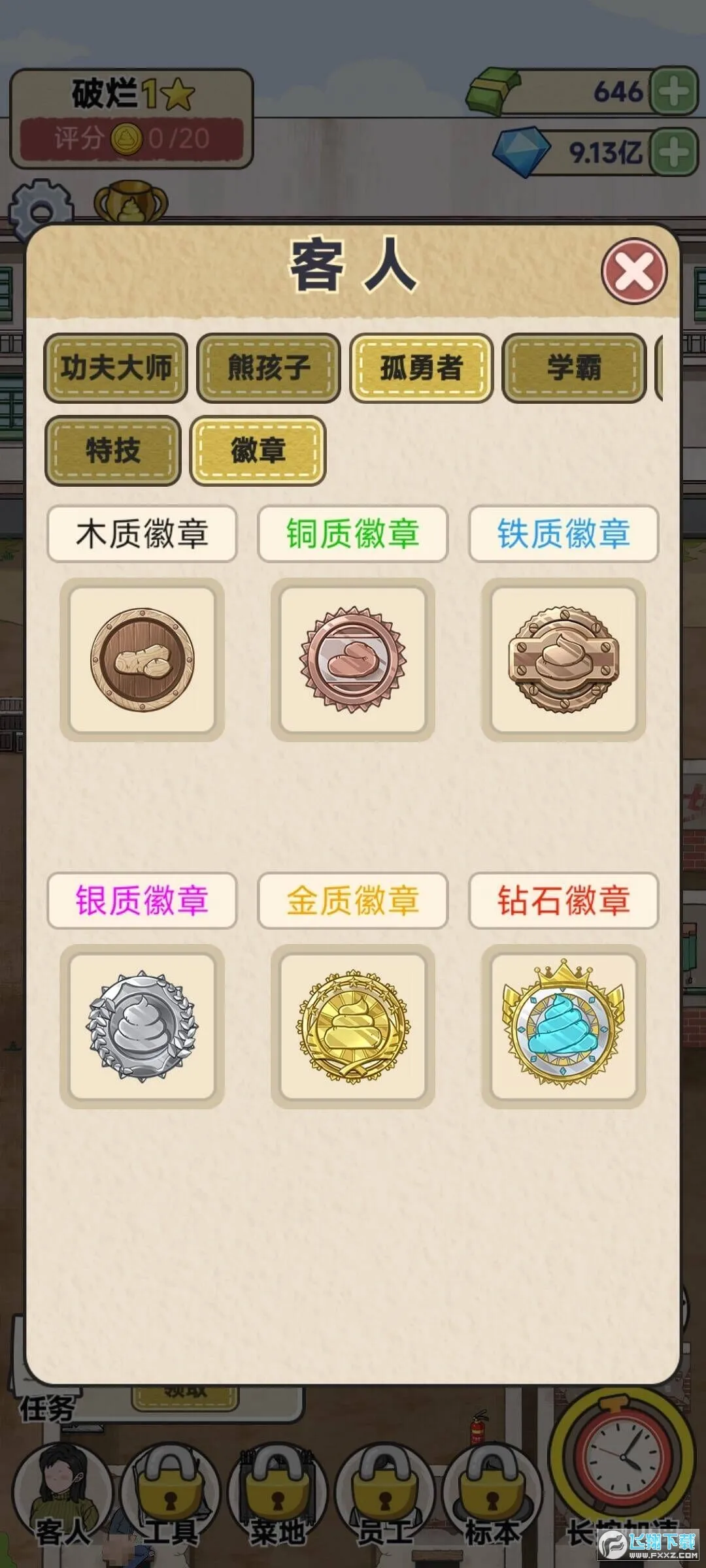Screen dimensions: 706x1568
Task: Select the gold badge (金质徽章) icon
Action: [x=353, y=1027]
